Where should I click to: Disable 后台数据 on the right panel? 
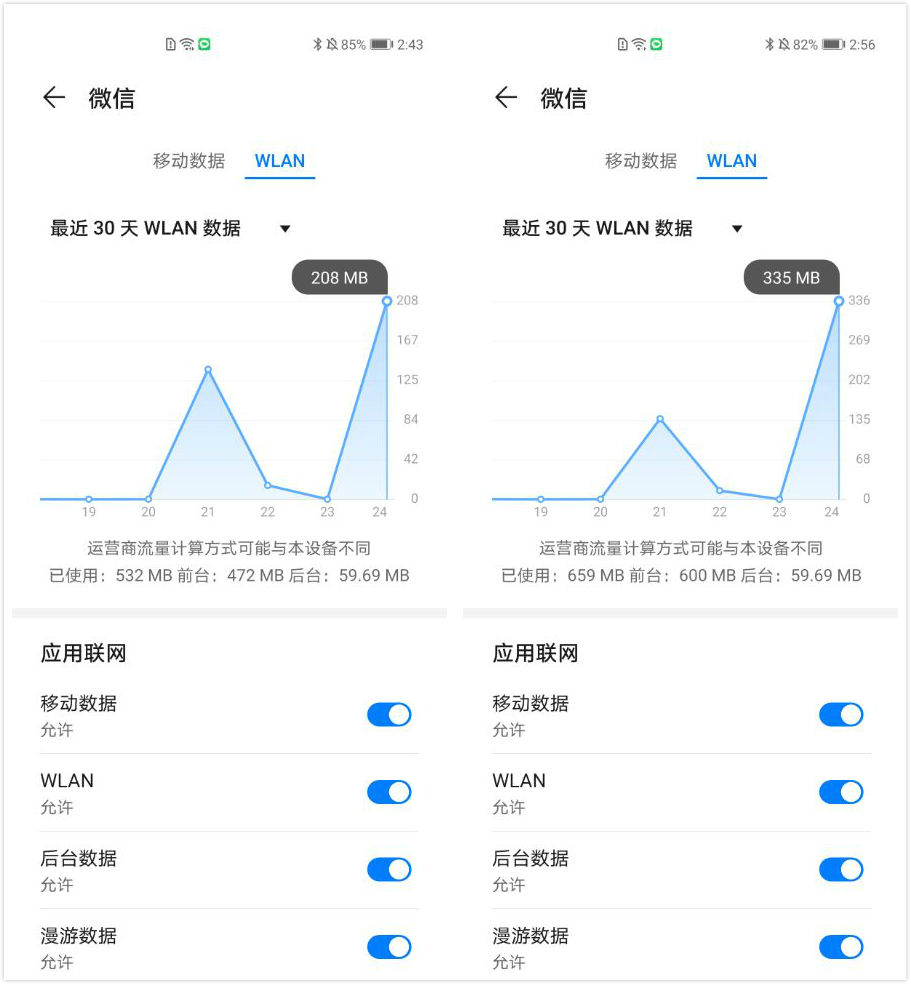point(841,869)
